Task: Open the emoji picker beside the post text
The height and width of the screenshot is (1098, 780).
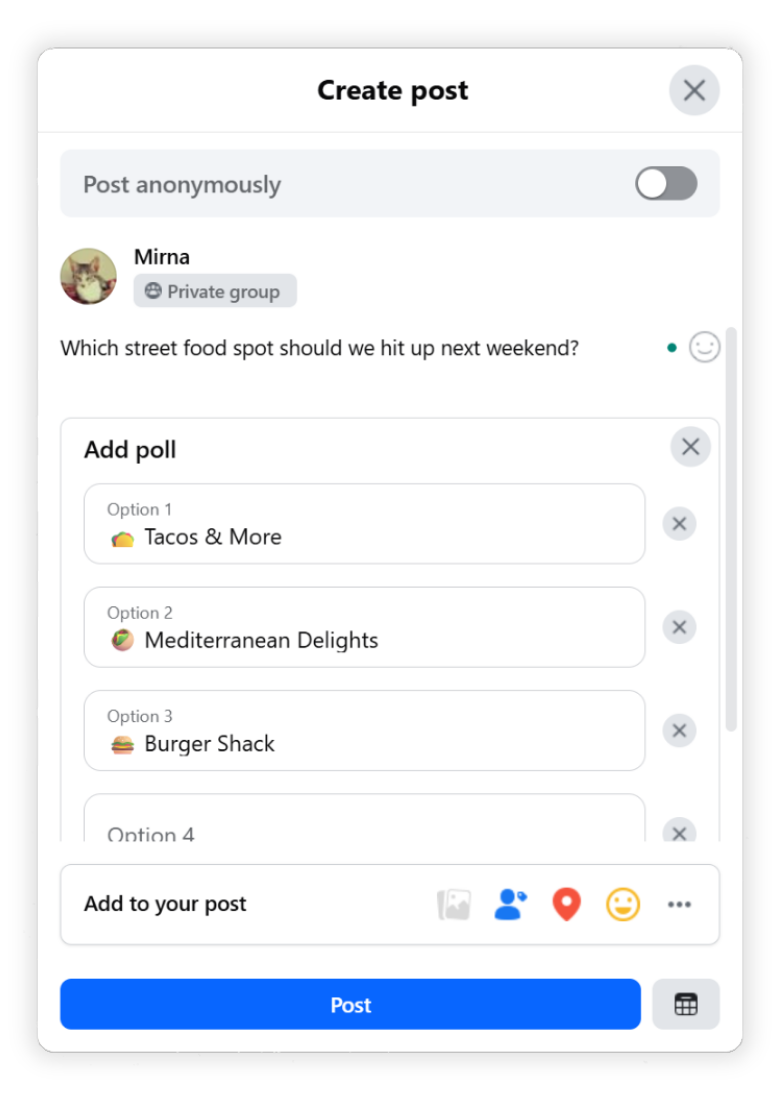Action: [705, 347]
